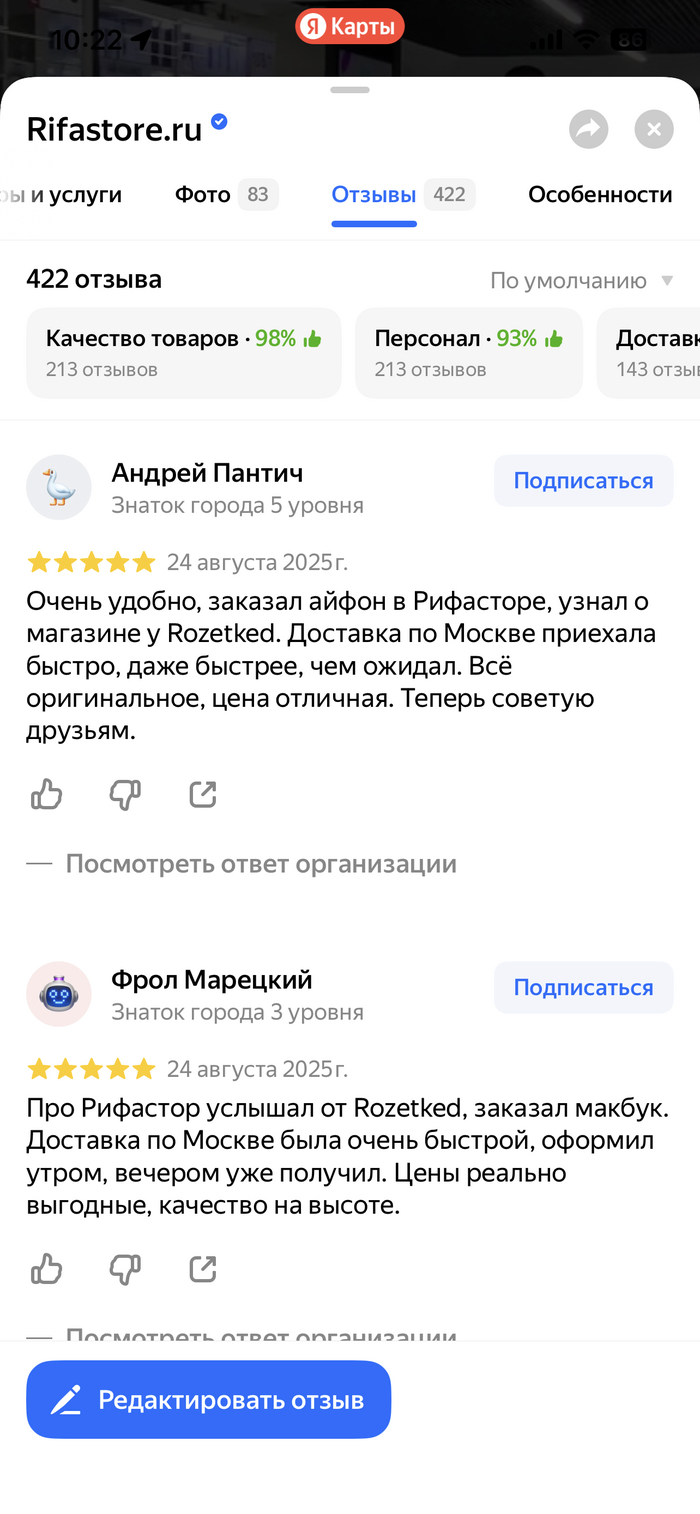
Task: Tap Редактировать отзыв button
Action: tap(208, 1400)
